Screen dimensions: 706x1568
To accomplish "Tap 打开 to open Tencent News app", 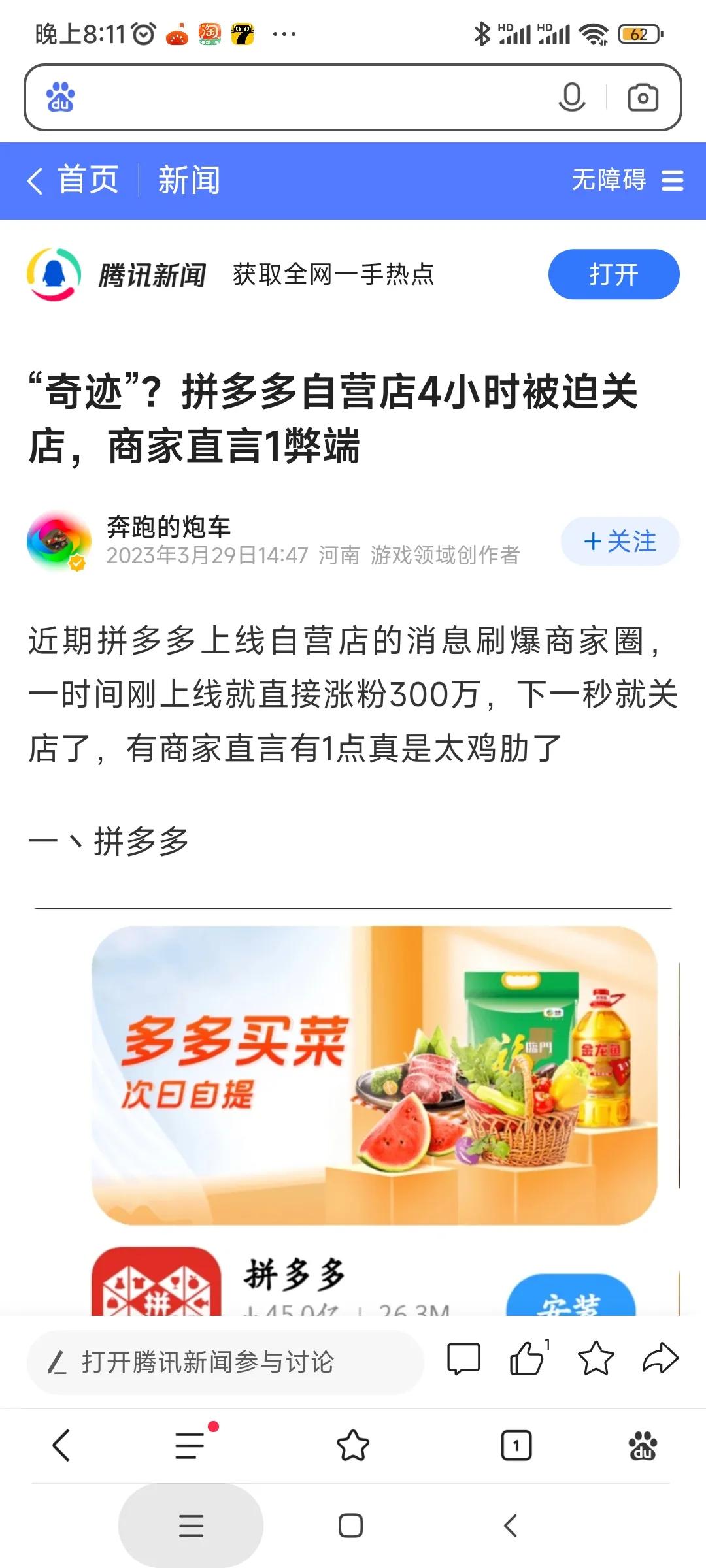I will (613, 274).
